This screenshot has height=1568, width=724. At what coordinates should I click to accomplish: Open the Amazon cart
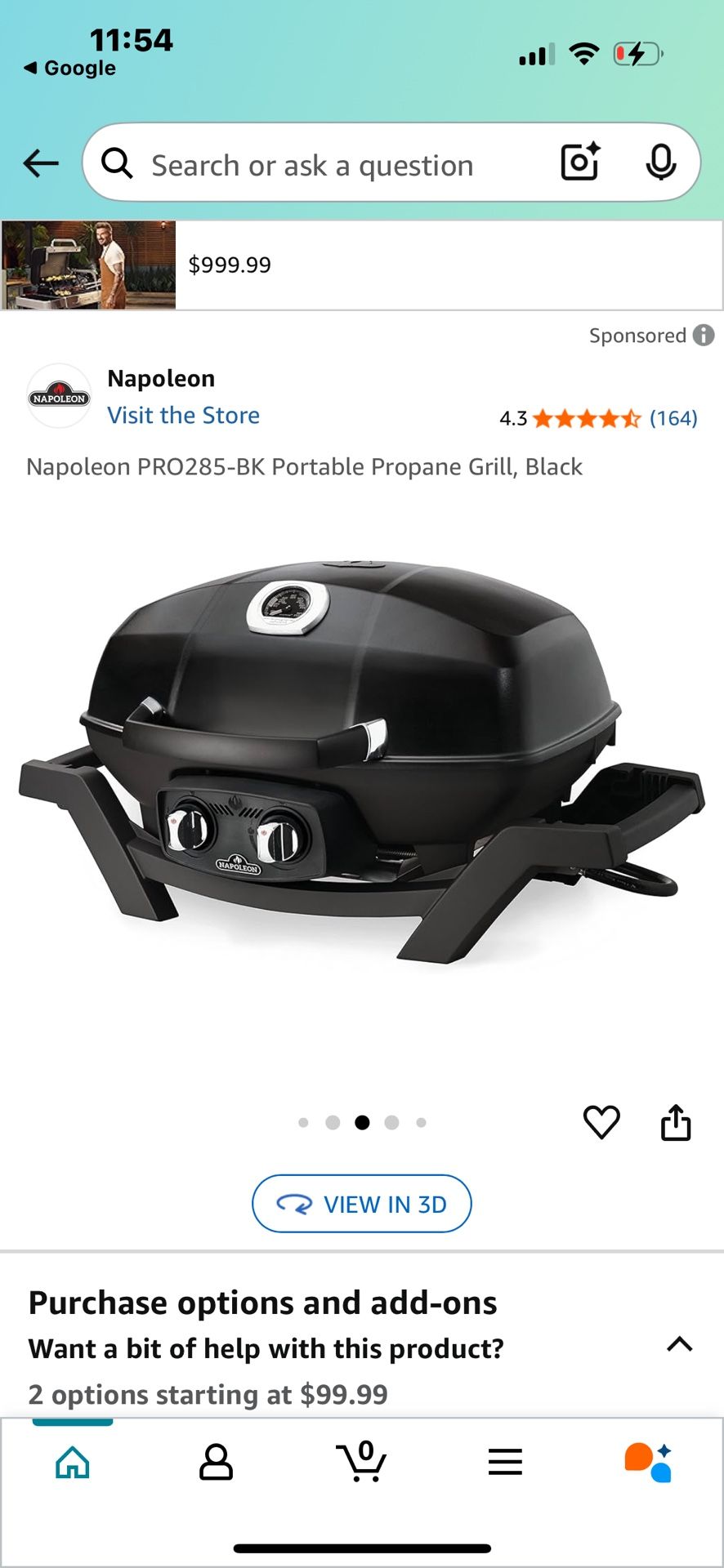point(362,1462)
